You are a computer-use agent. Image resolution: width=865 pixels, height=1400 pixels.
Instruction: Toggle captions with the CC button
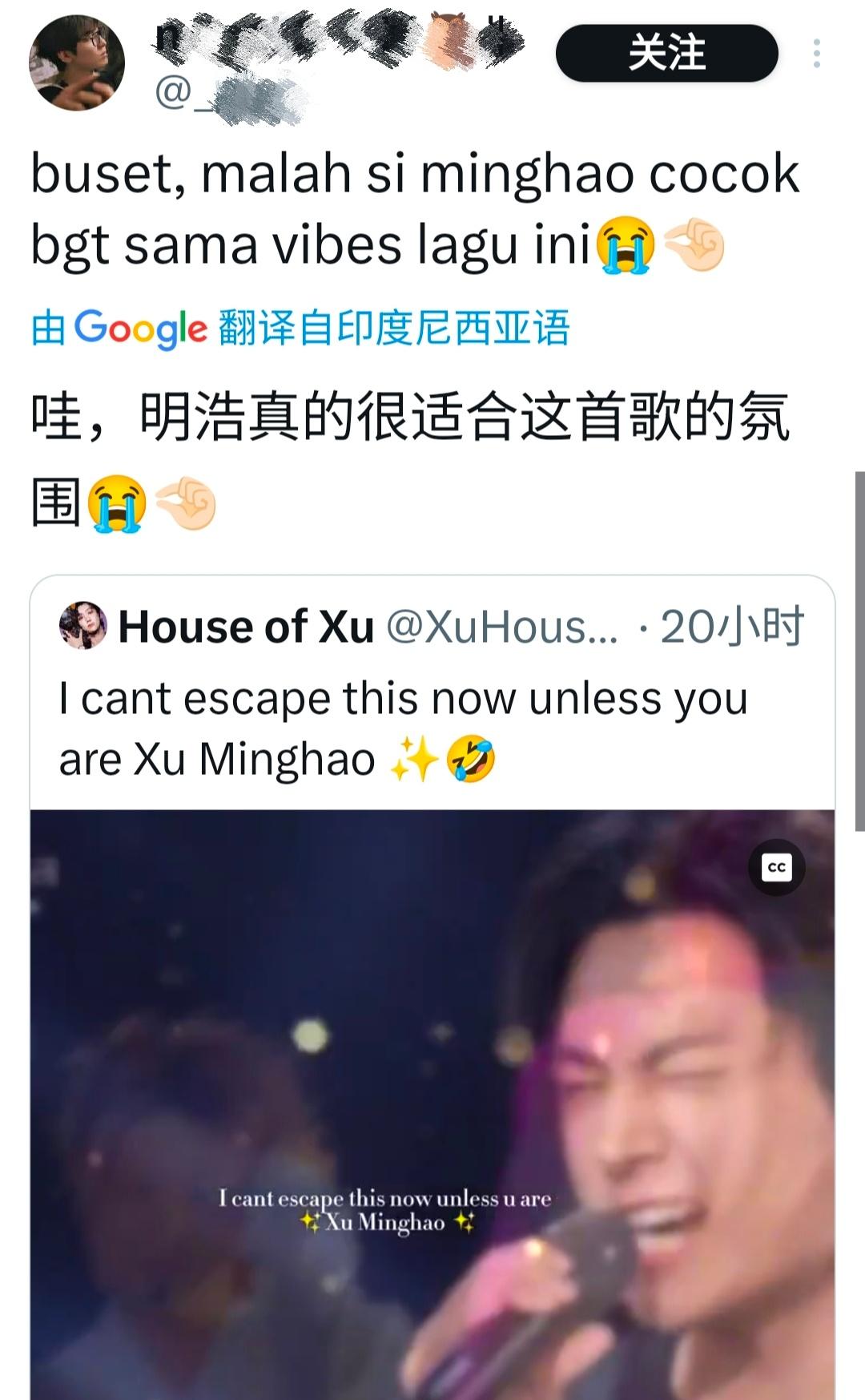[x=776, y=867]
